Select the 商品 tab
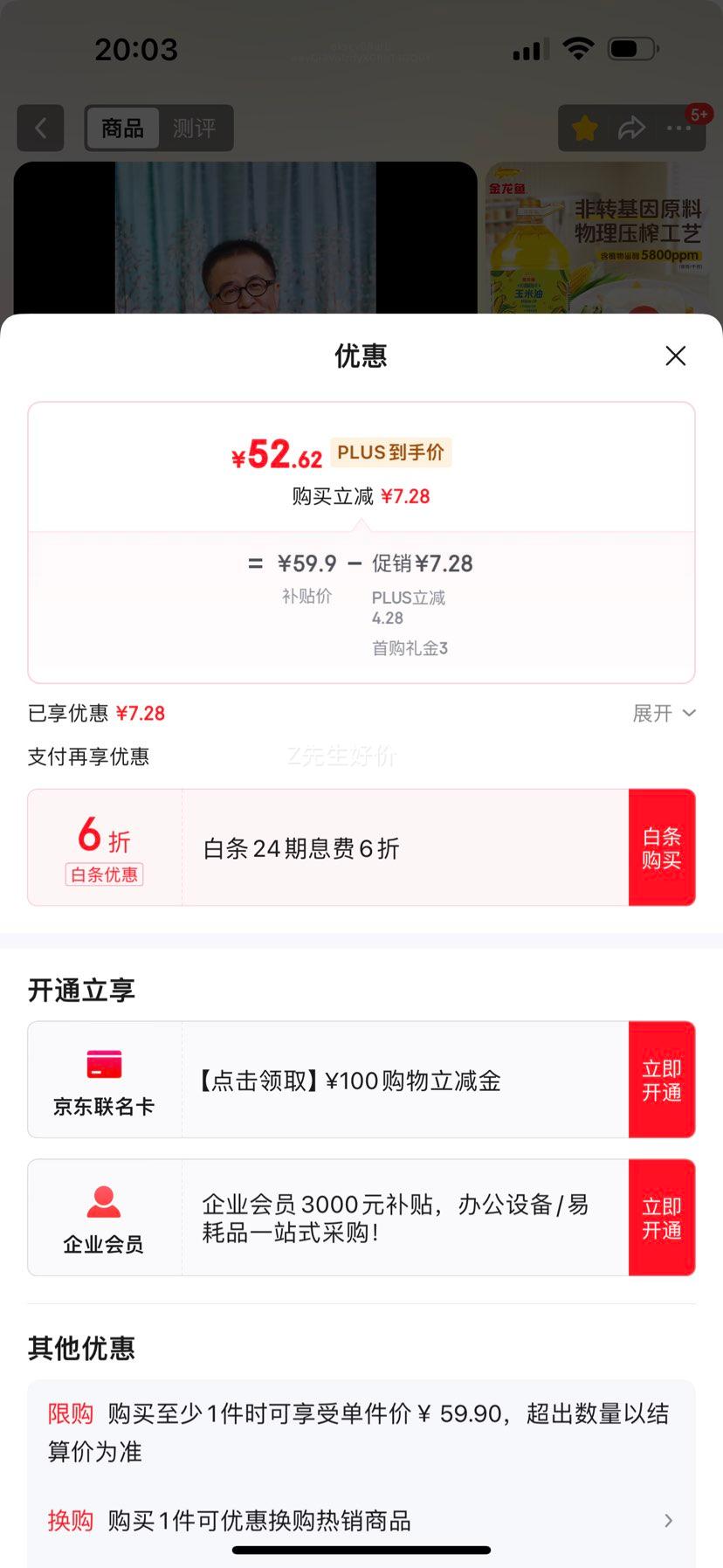Viewport: 723px width, 1568px height. click(x=122, y=128)
